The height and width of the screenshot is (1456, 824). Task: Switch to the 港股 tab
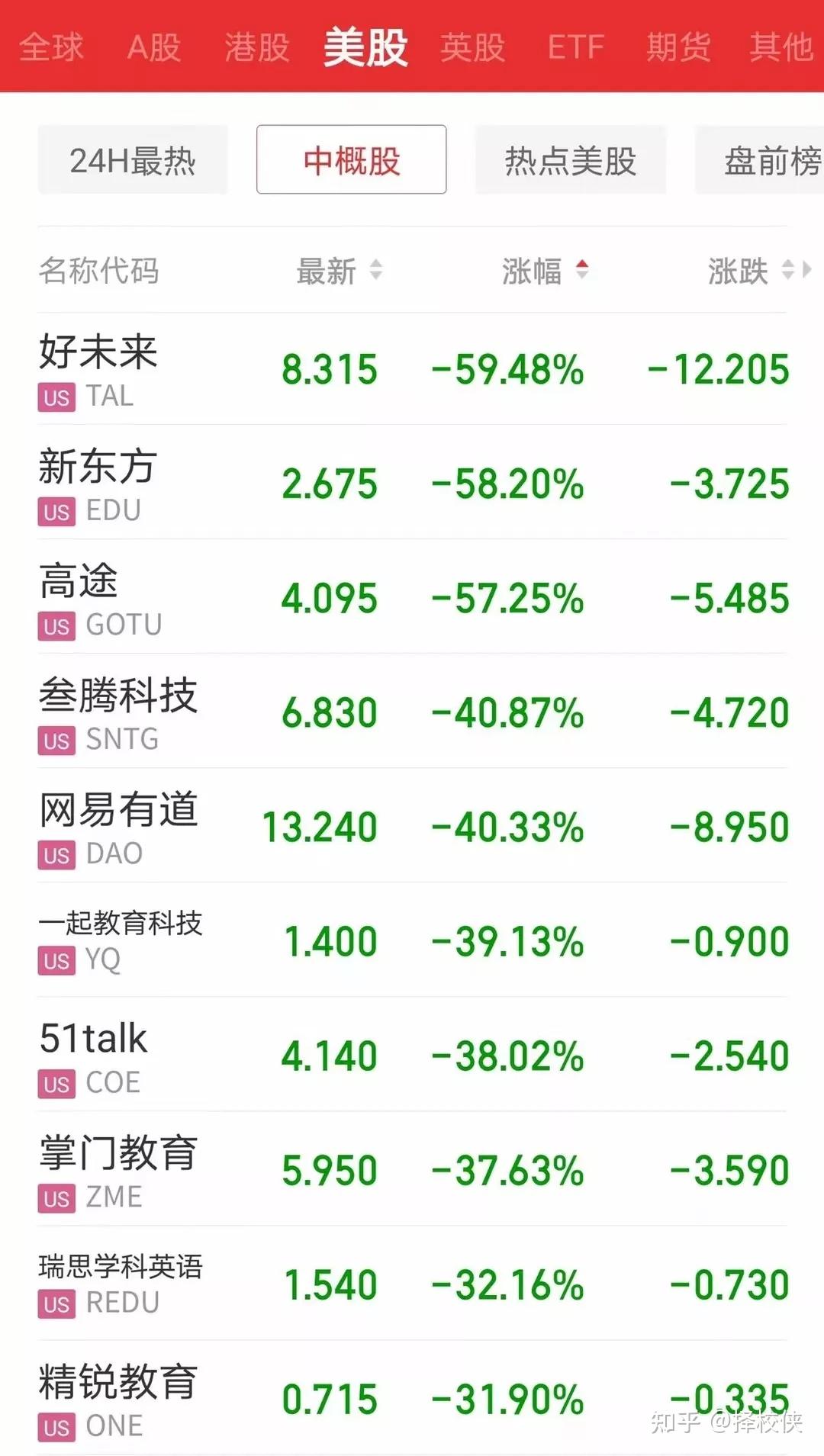click(x=257, y=47)
